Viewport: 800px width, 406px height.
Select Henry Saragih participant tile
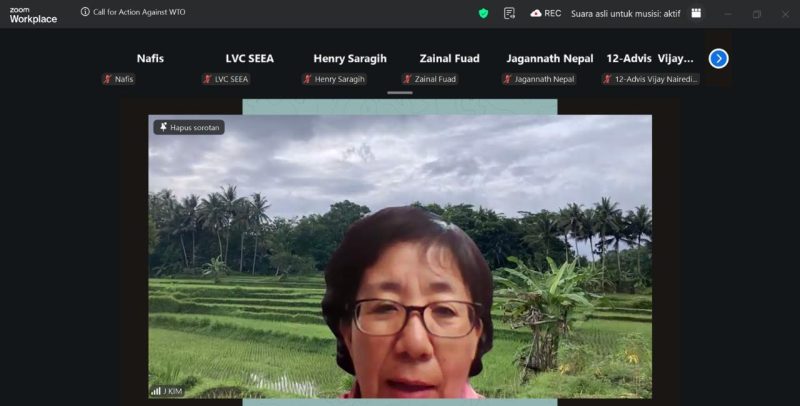tap(350, 65)
